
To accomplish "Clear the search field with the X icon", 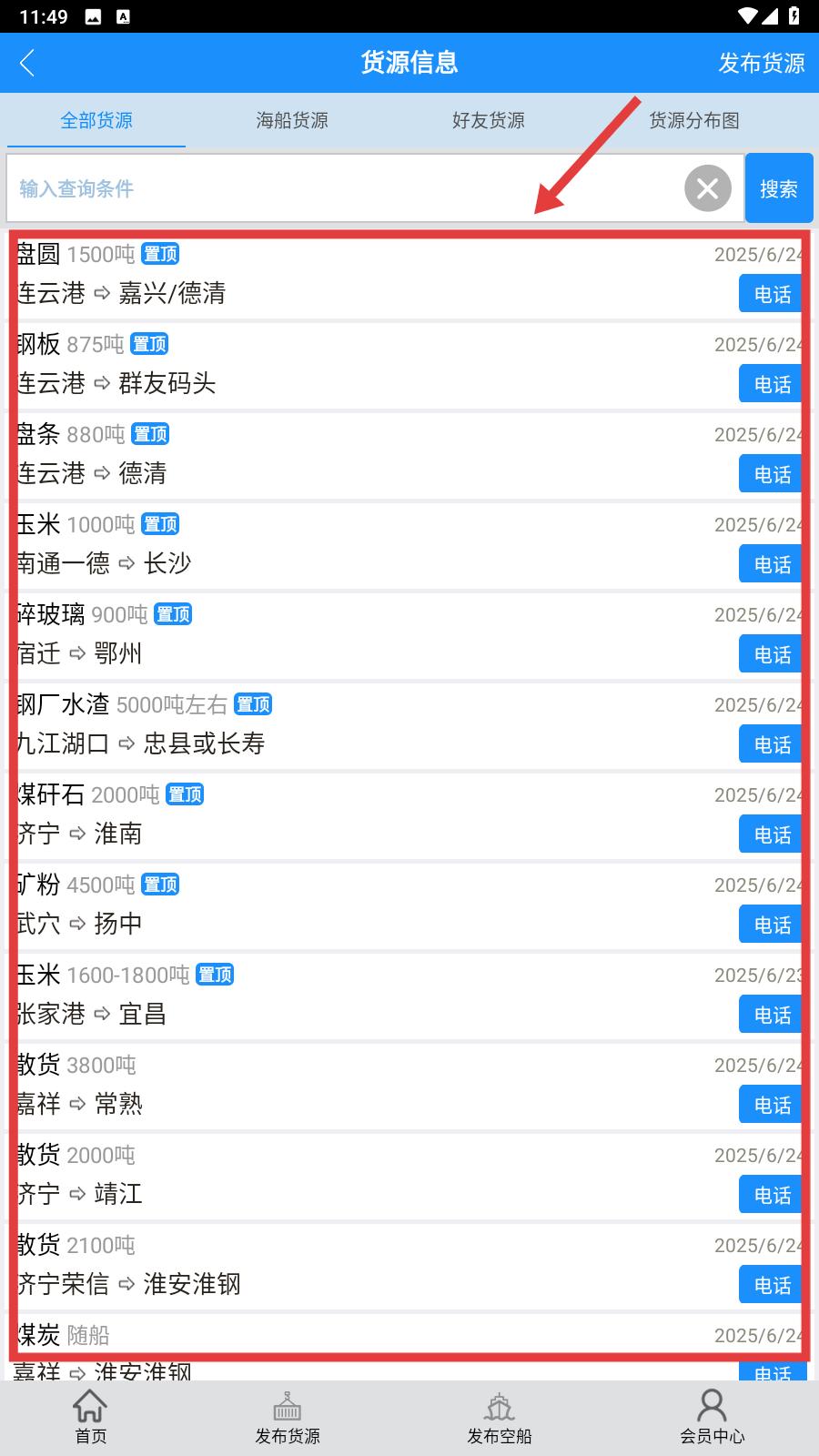I will point(708,188).
